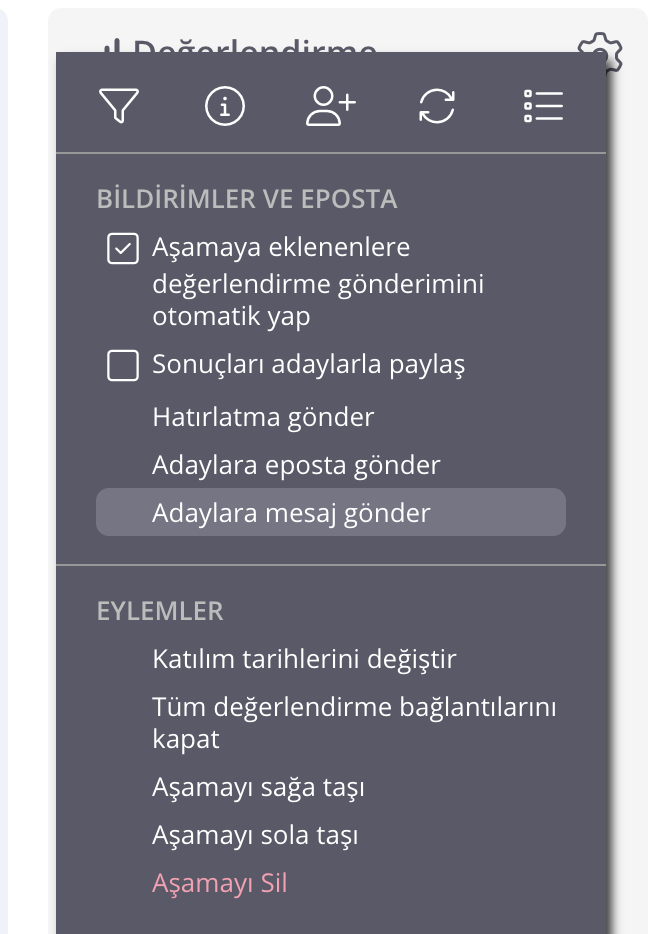The height and width of the screenshot is (934, 670).
Task: Choose Aşamayı sağa taşı
Action: point(258,788)
